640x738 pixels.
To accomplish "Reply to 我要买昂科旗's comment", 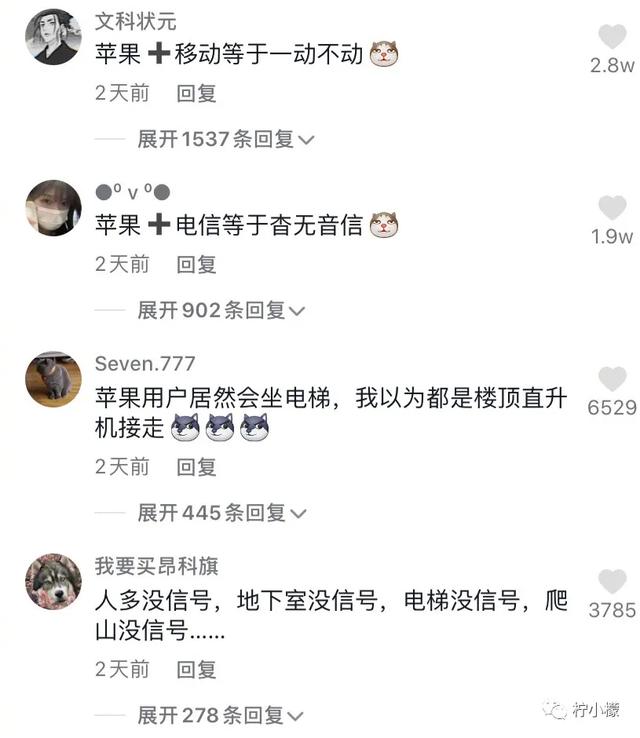I will coord(196,668).
